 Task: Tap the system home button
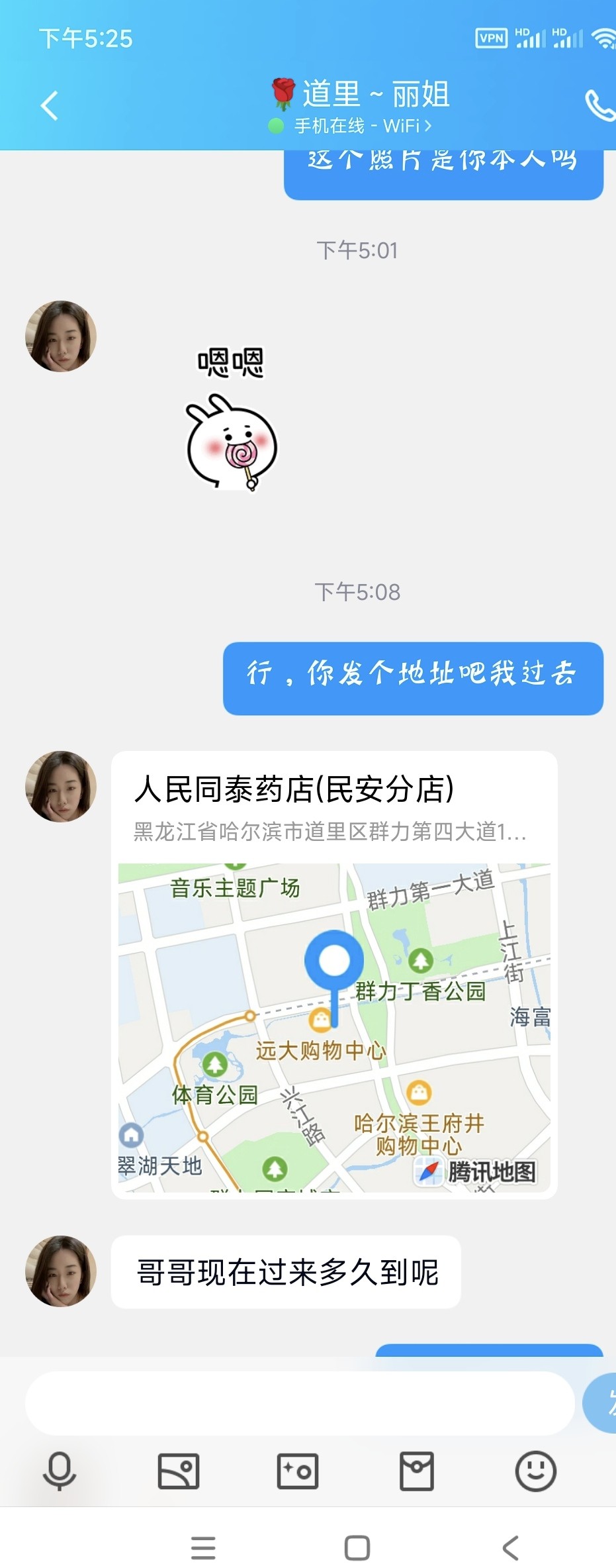click(357, 1548)
